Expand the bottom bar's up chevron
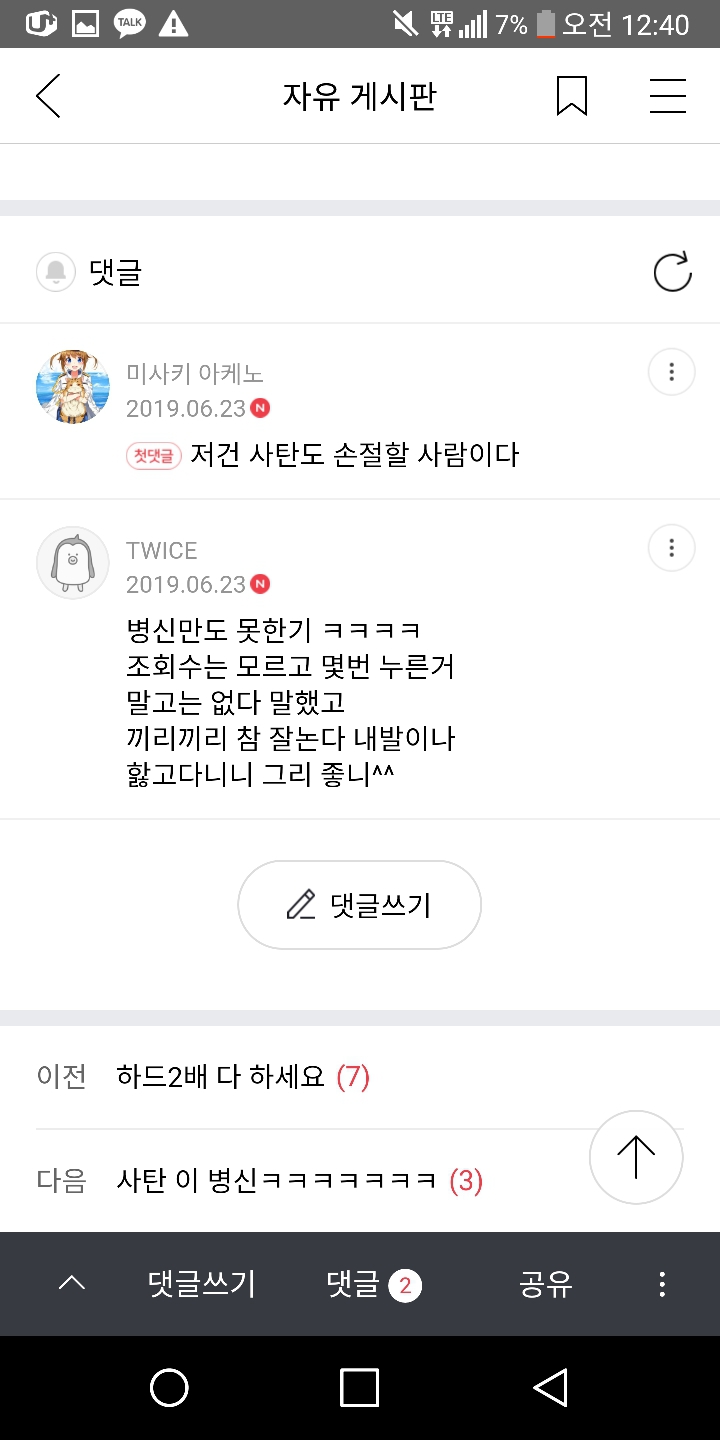720x1440 pixels. (x=72, y=1284)
